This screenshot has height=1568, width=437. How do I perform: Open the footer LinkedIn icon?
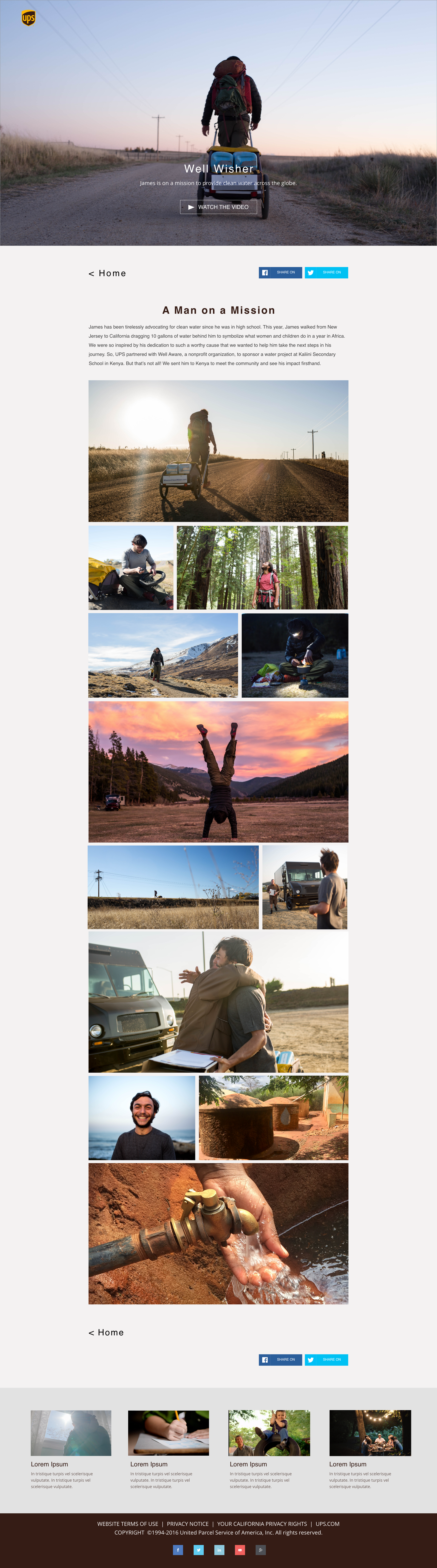coord(219,1550)
